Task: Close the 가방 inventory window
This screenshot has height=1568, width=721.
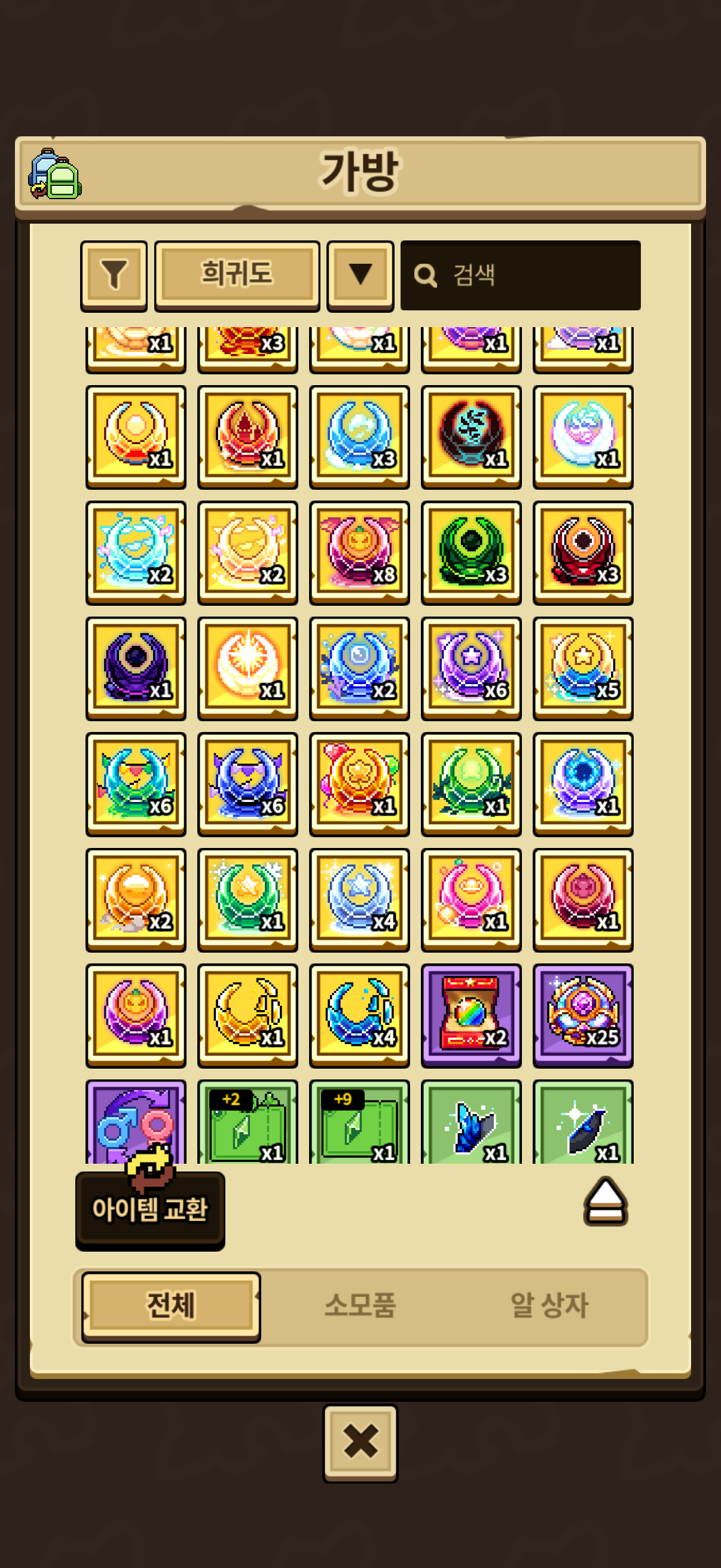Action: [360, 1441]
